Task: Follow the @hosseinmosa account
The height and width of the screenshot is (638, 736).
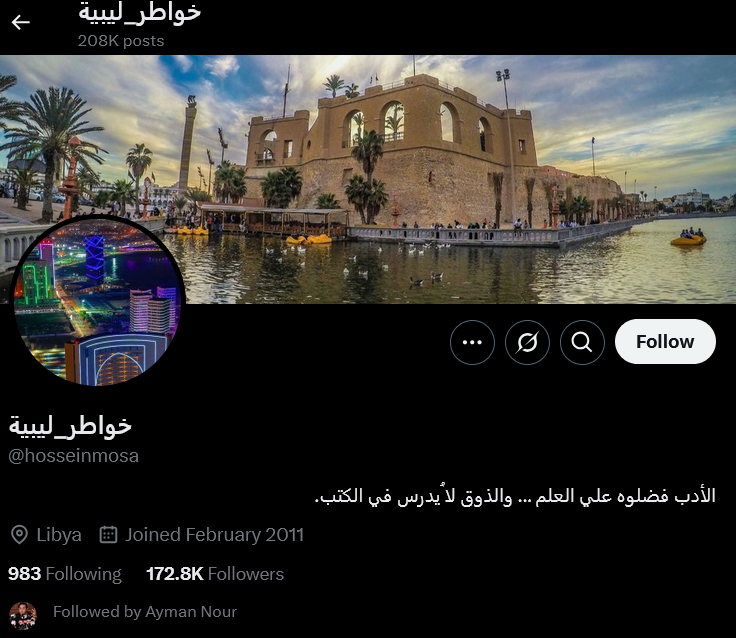Action: 665,342
